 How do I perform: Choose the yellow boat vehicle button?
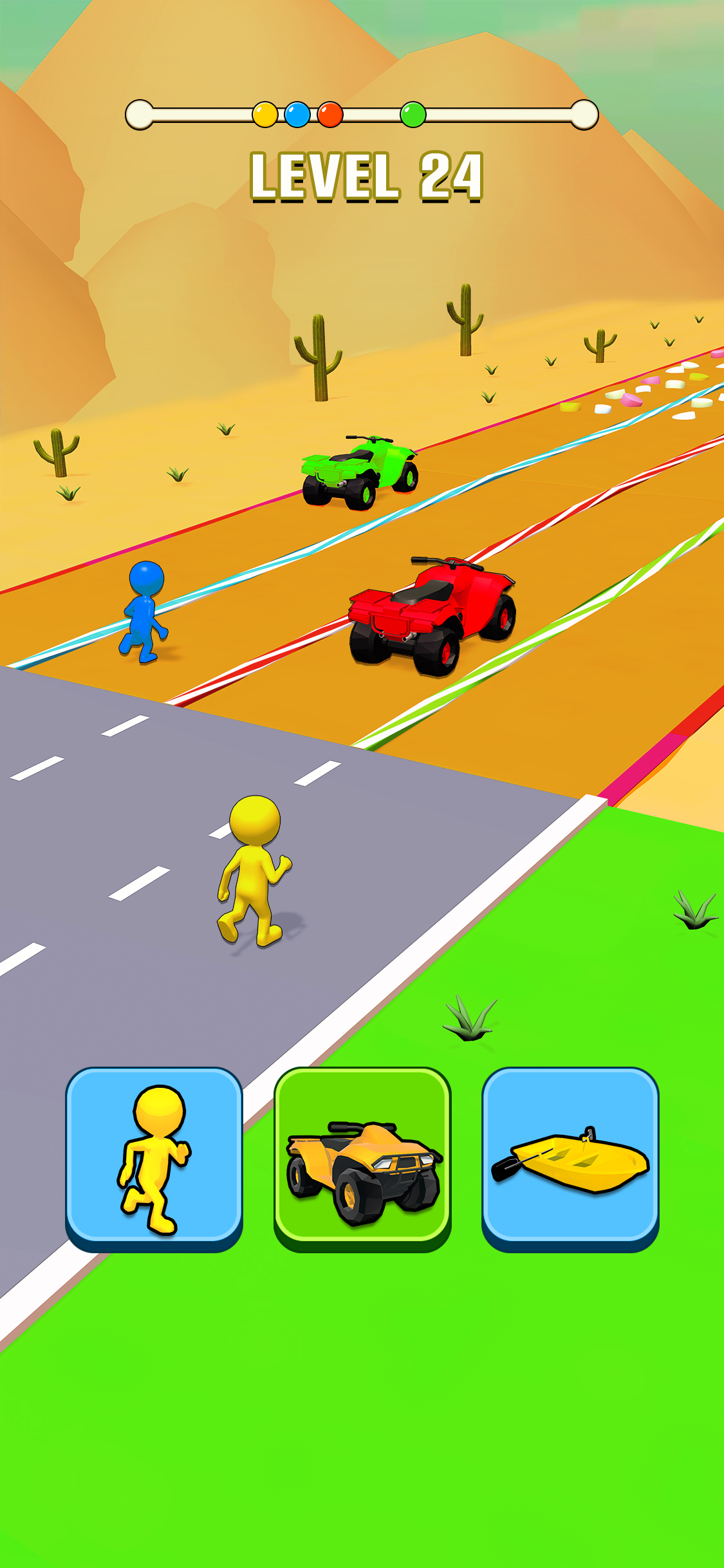click(570, 1157)
